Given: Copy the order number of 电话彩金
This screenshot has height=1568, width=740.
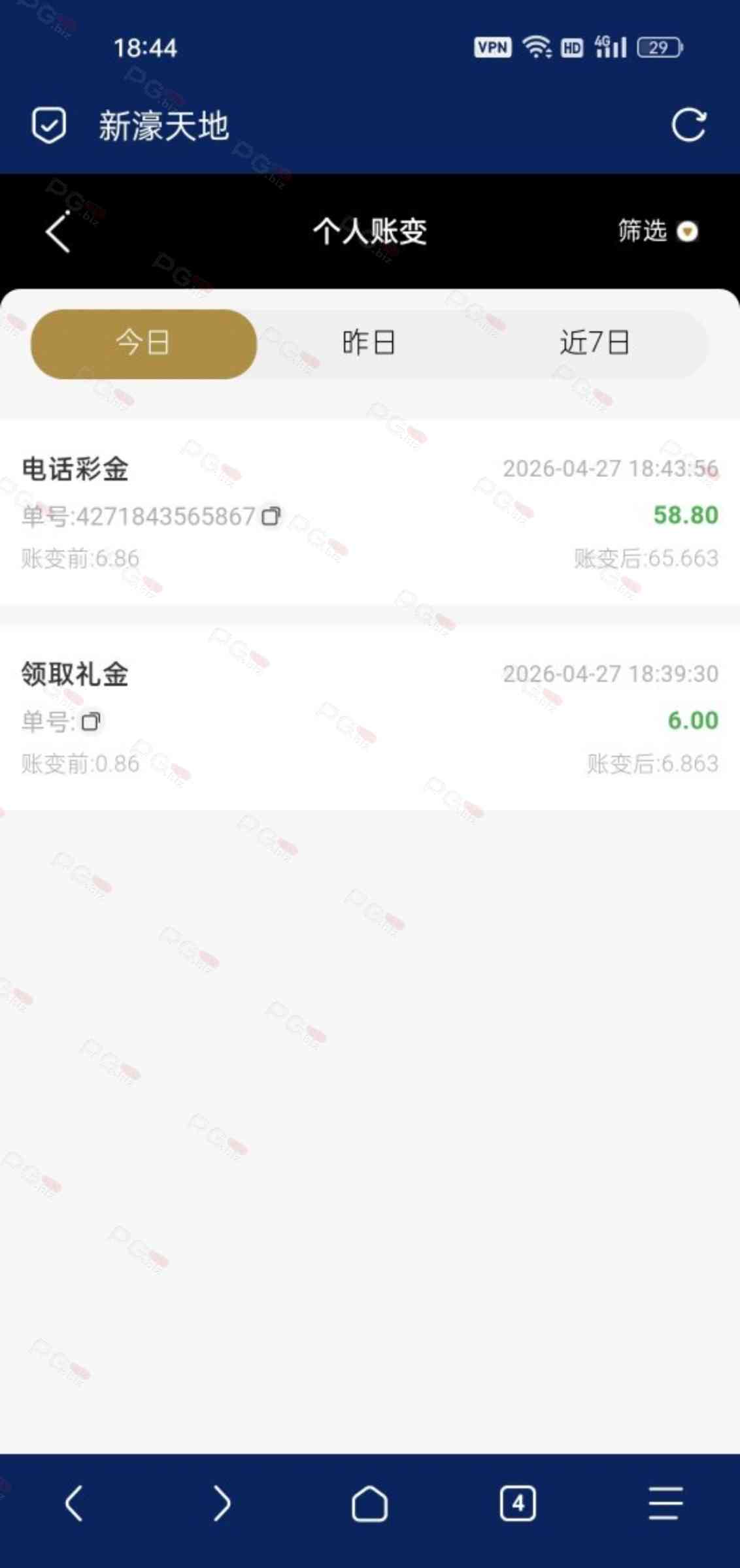Looking at the screenshot, I should (271, 516).
